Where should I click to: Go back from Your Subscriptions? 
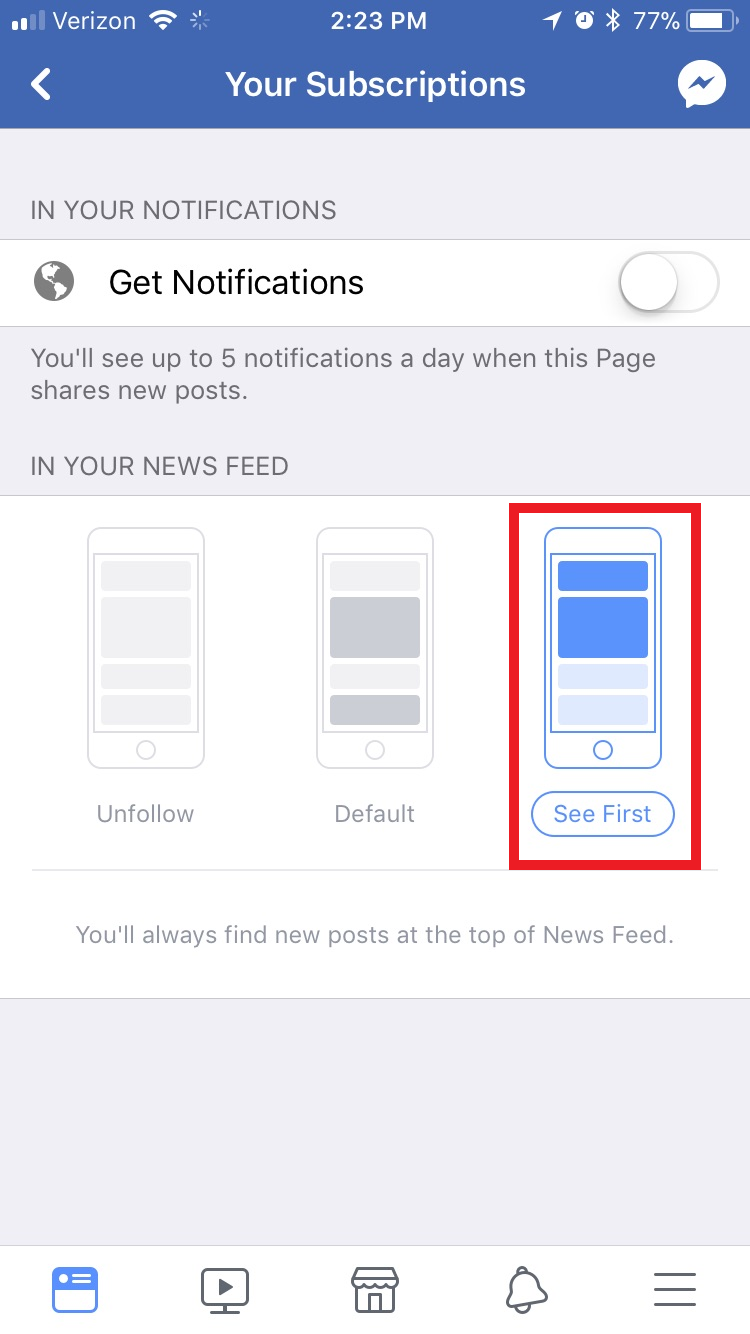pos(41,85)
